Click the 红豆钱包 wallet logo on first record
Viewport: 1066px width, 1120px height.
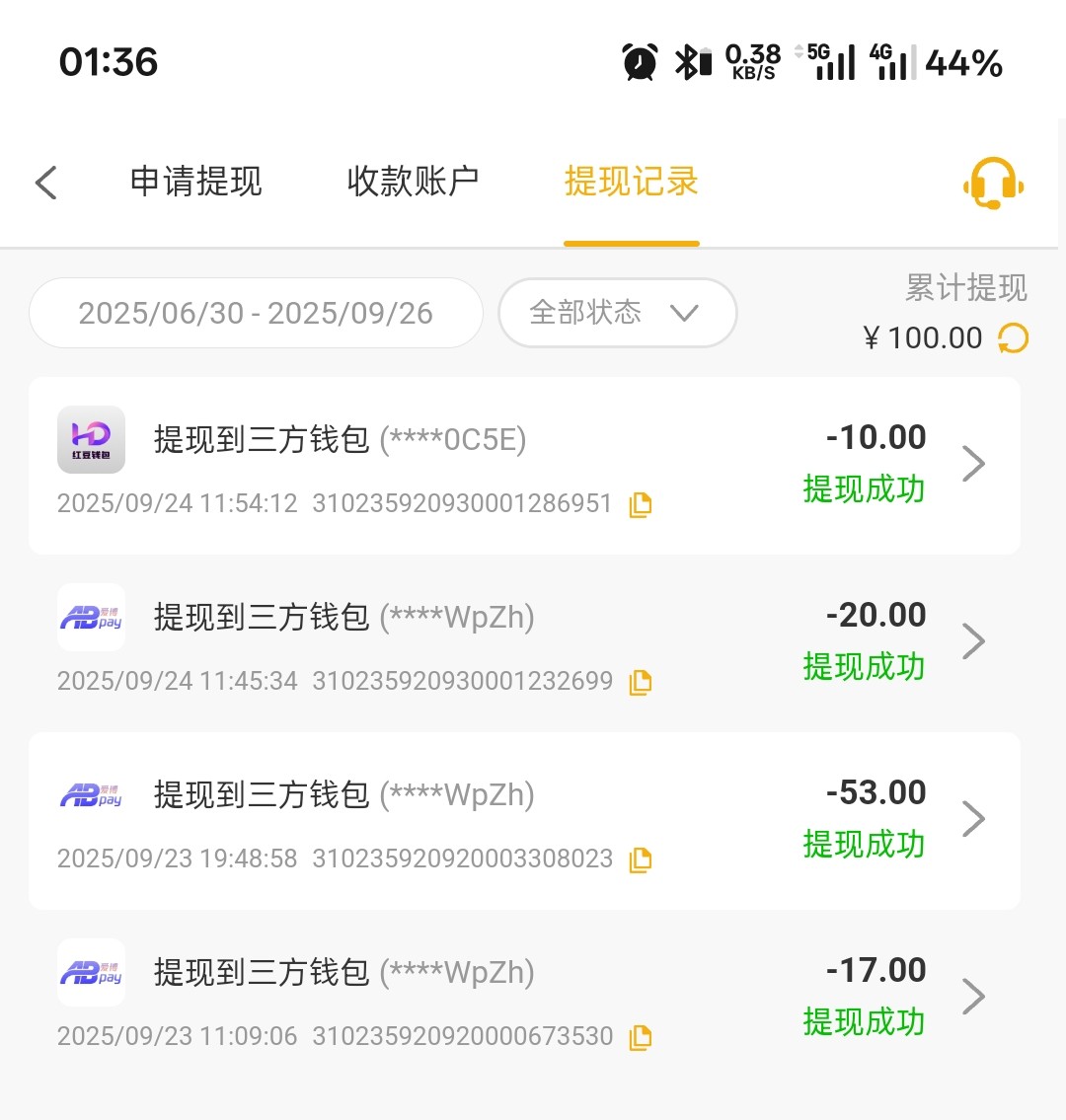91,440
